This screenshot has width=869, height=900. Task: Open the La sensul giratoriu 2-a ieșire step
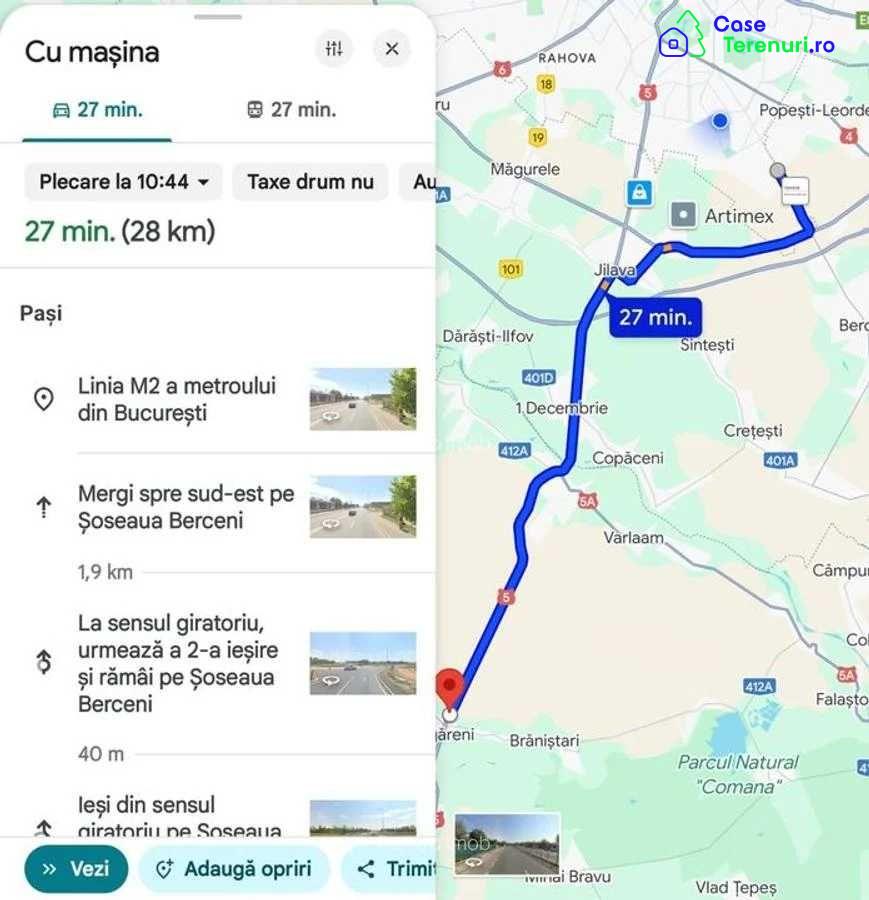pos(178,664)
